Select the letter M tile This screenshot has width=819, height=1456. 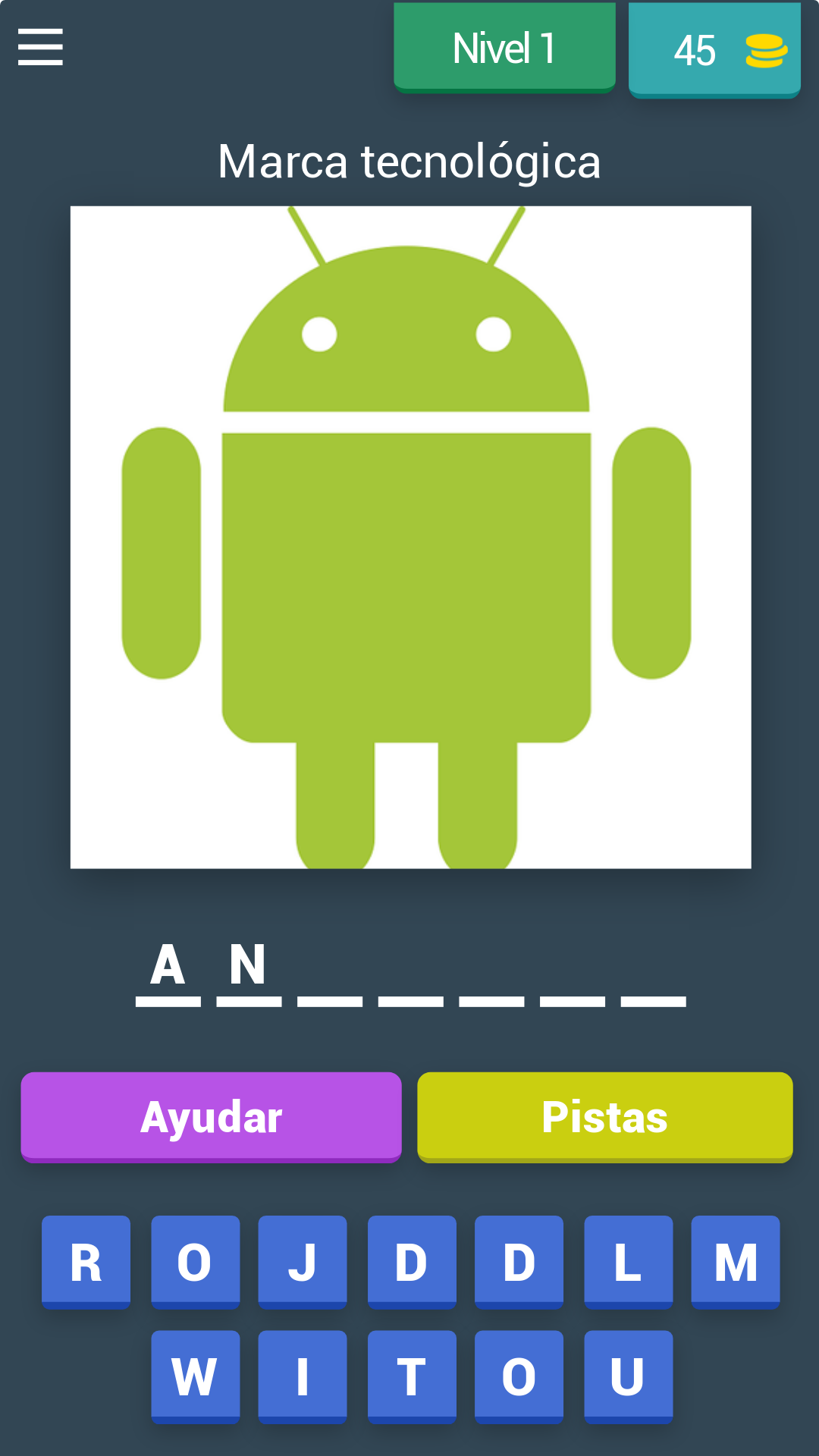coord(736,1263)
